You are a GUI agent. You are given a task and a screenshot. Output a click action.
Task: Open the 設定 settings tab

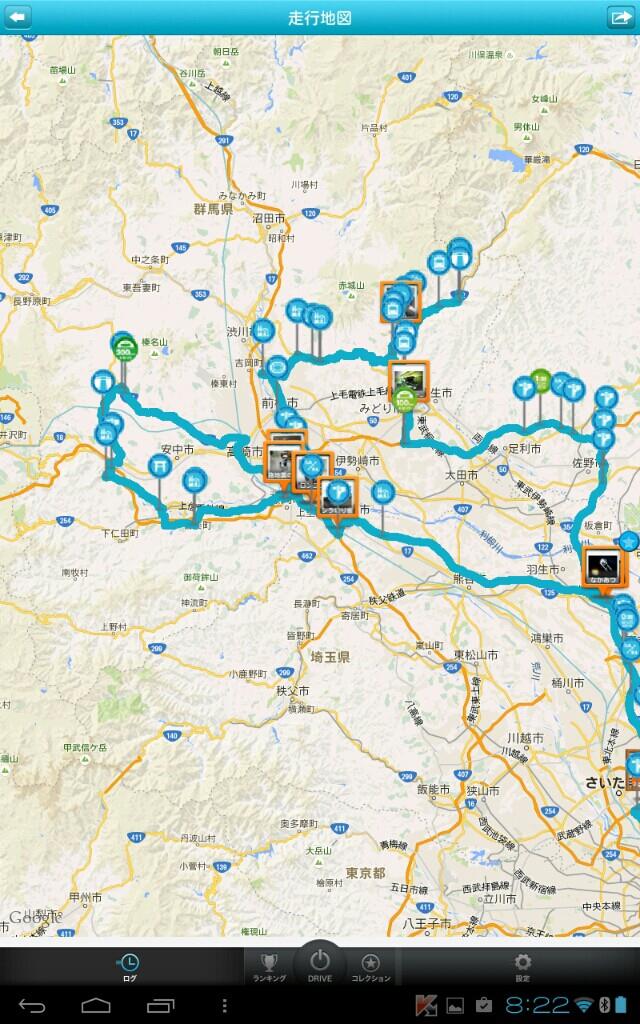click(522, 967)
